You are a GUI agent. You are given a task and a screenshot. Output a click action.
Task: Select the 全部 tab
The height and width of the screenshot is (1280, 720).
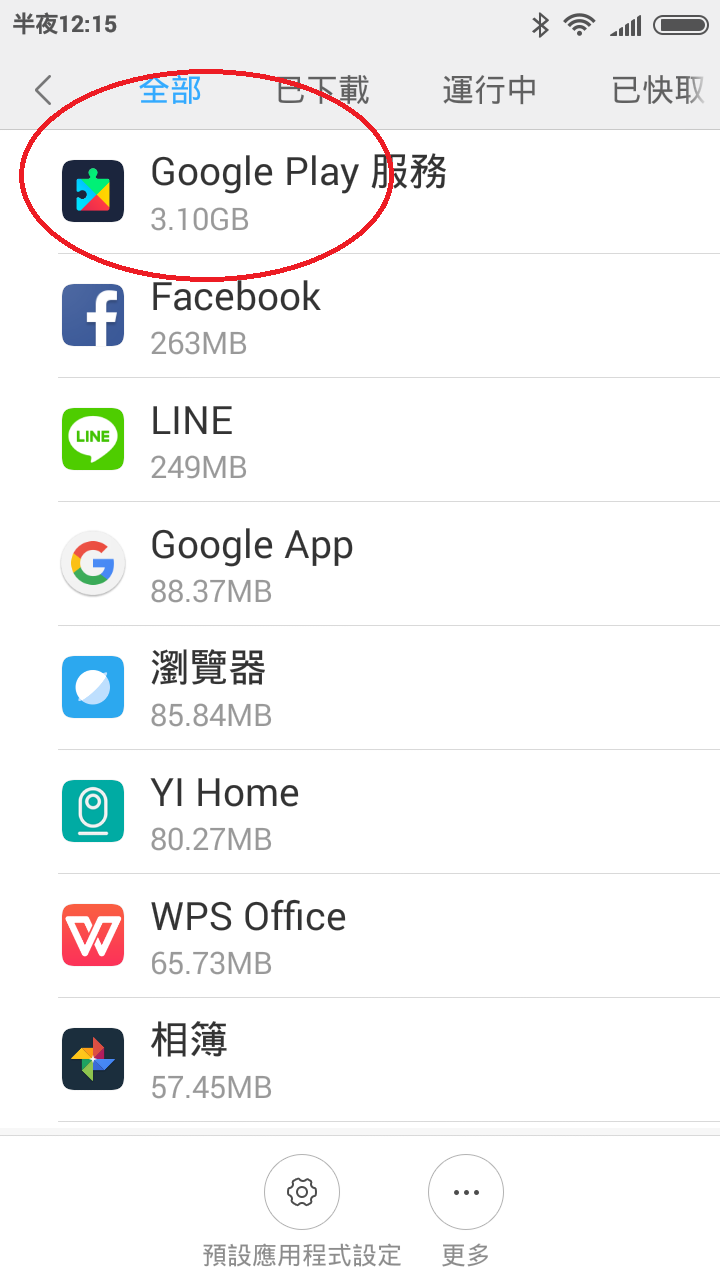170,91
